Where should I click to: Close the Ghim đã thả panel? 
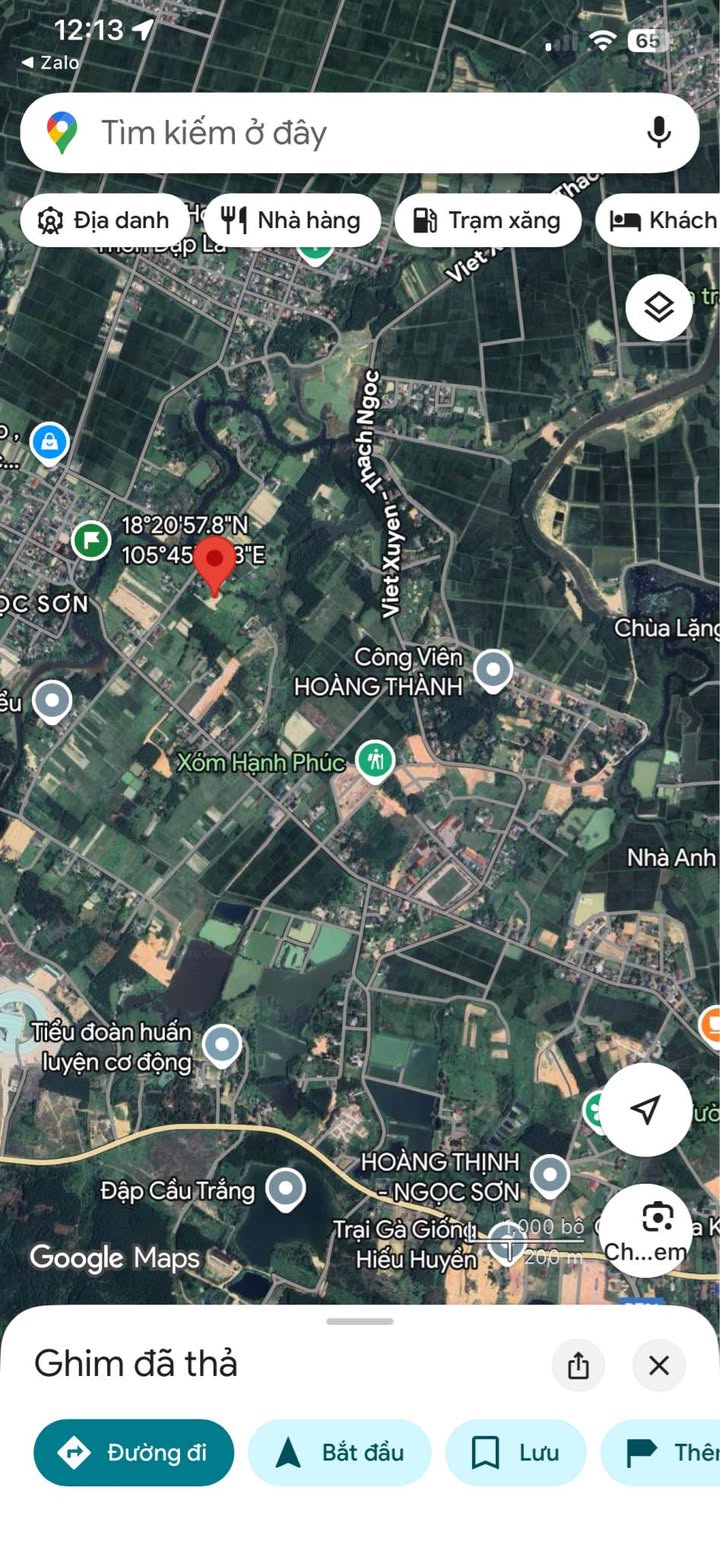pyautogui.click(x=659, y=1365)
